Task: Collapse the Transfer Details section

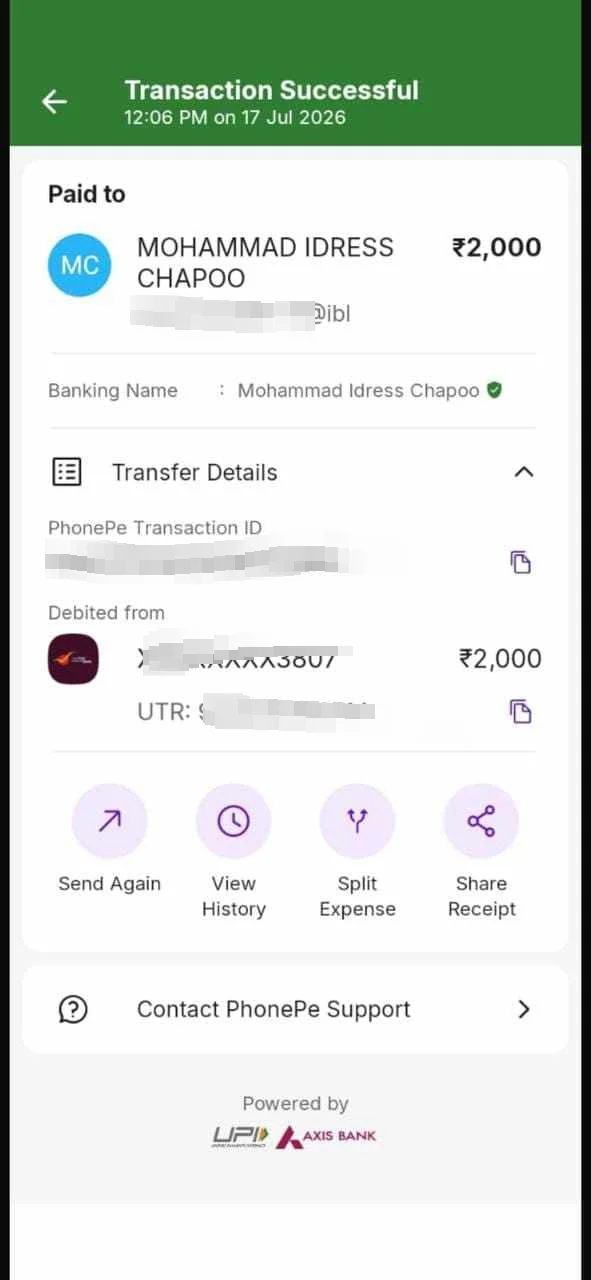Action: pos(523,472)
